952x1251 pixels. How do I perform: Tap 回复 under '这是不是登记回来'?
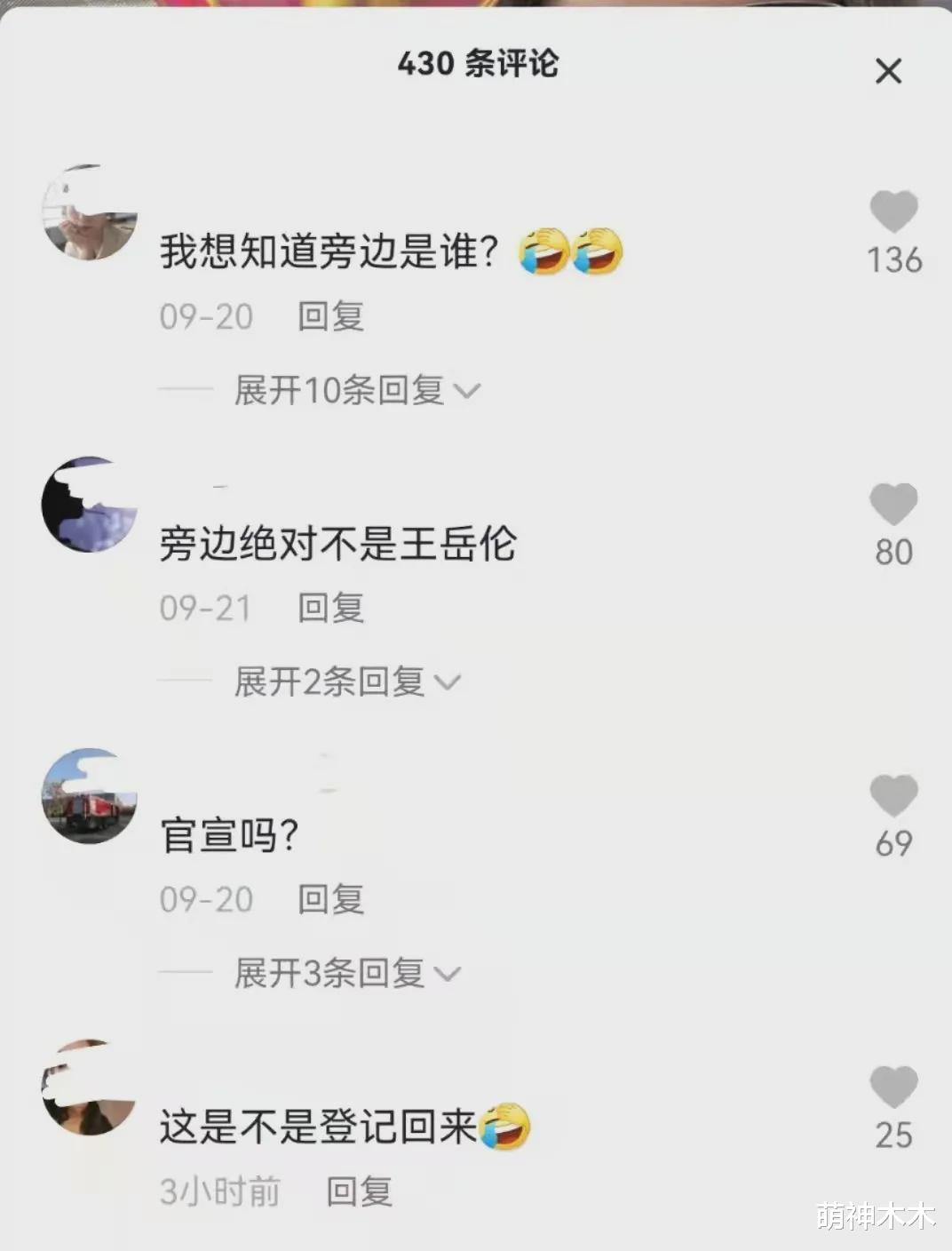(x=359, y=1194)
